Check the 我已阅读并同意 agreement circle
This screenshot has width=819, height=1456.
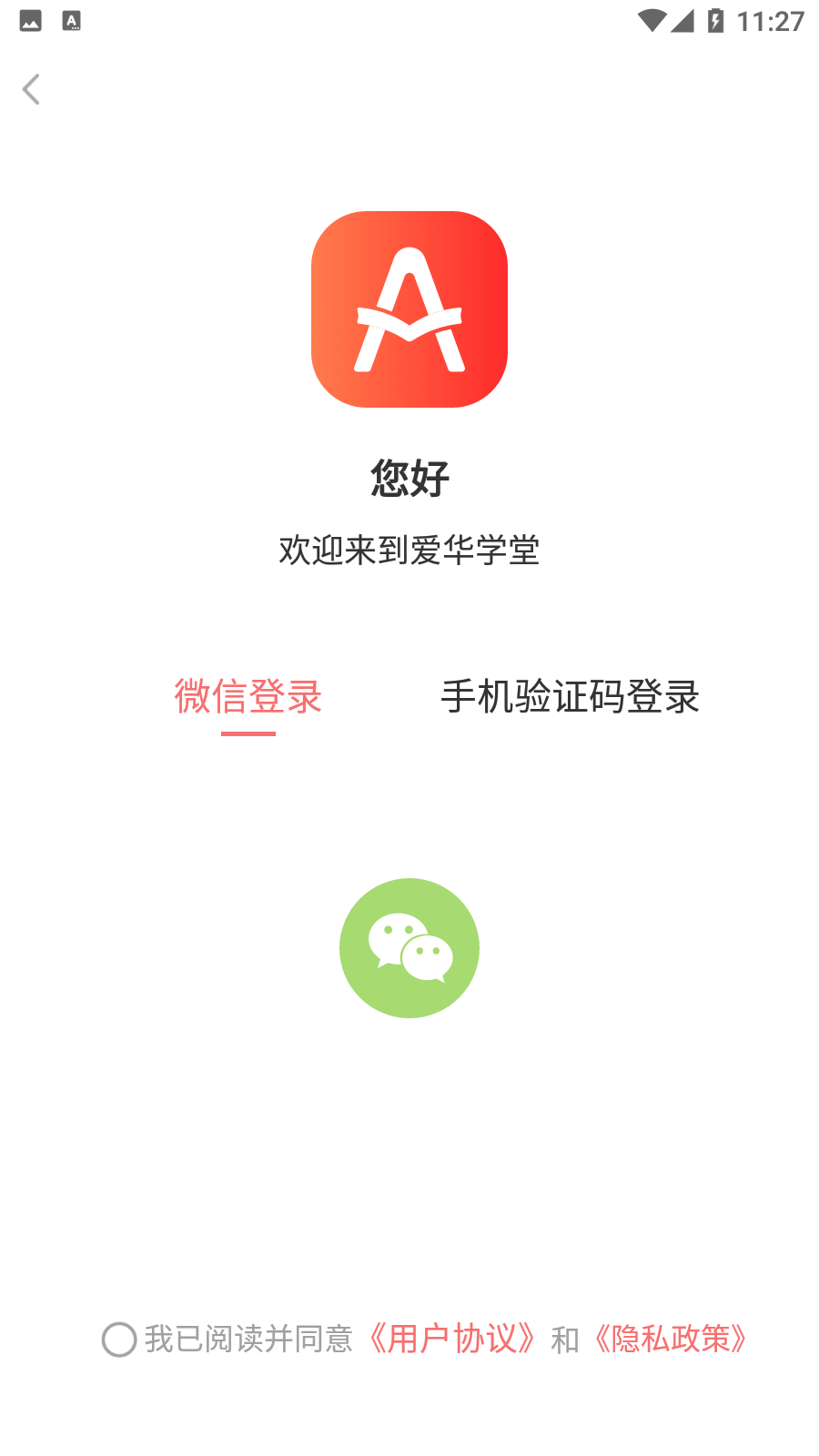pyautogui.click(x=119, y=1340)
